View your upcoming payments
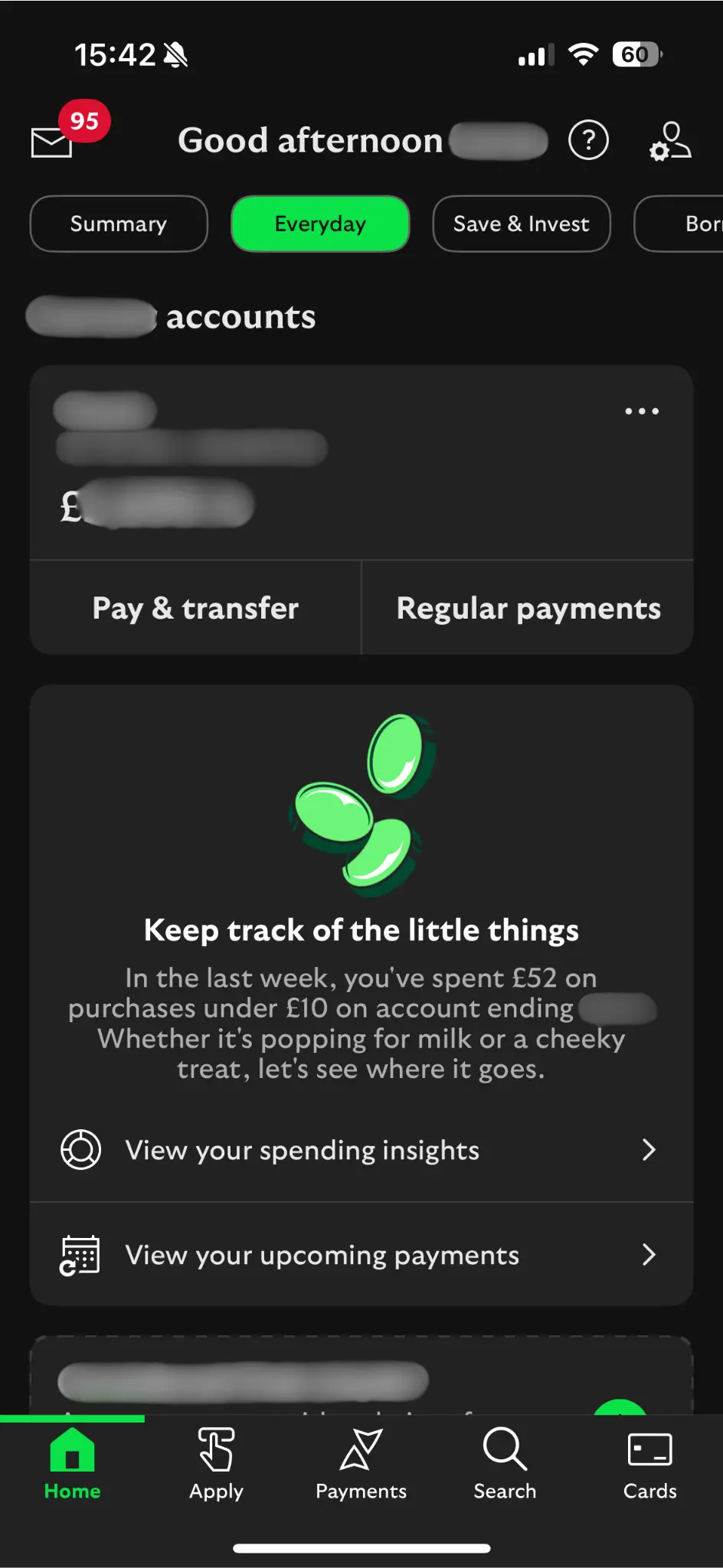This screenshot has width=723, height=1568. click(361, 1255)
